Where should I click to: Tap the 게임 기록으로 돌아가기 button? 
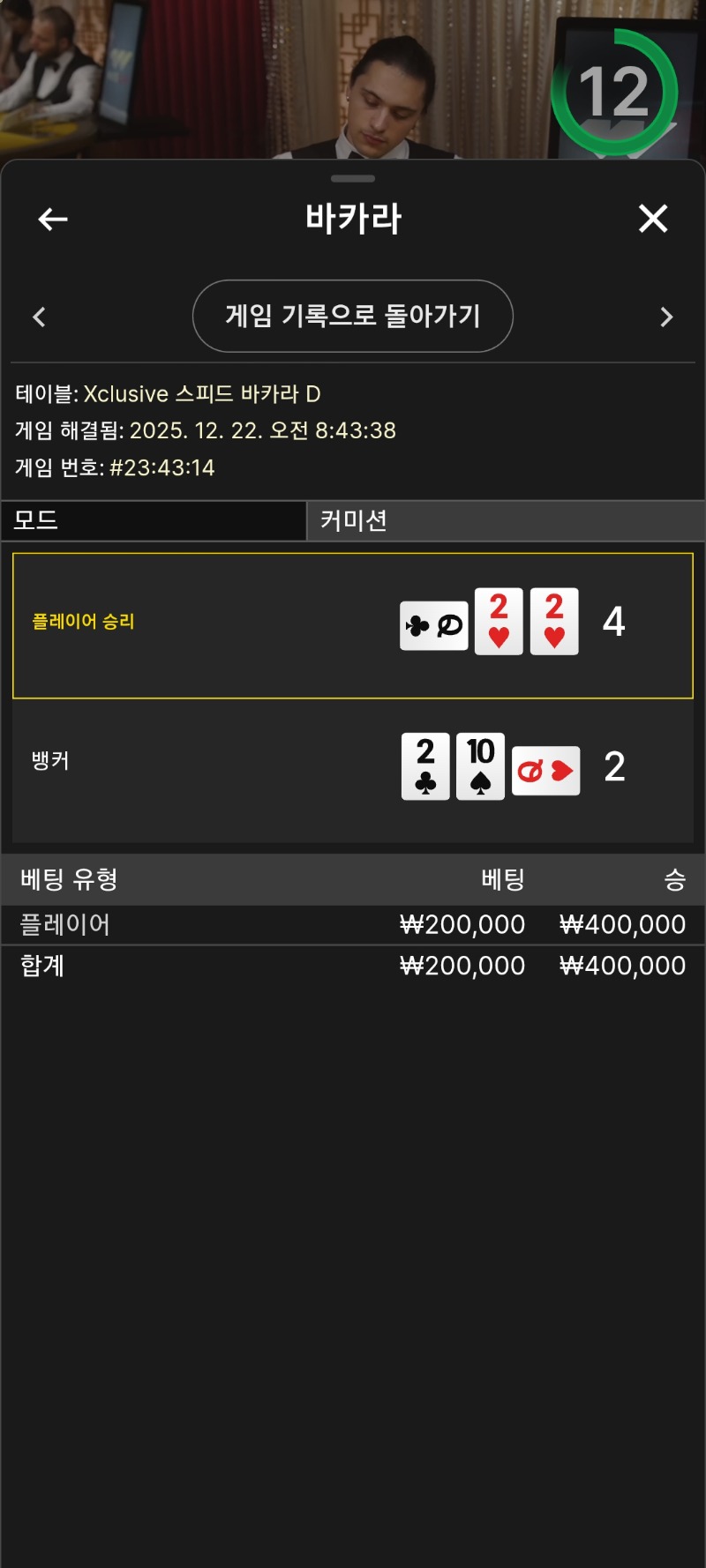click(x=353, y=316)
